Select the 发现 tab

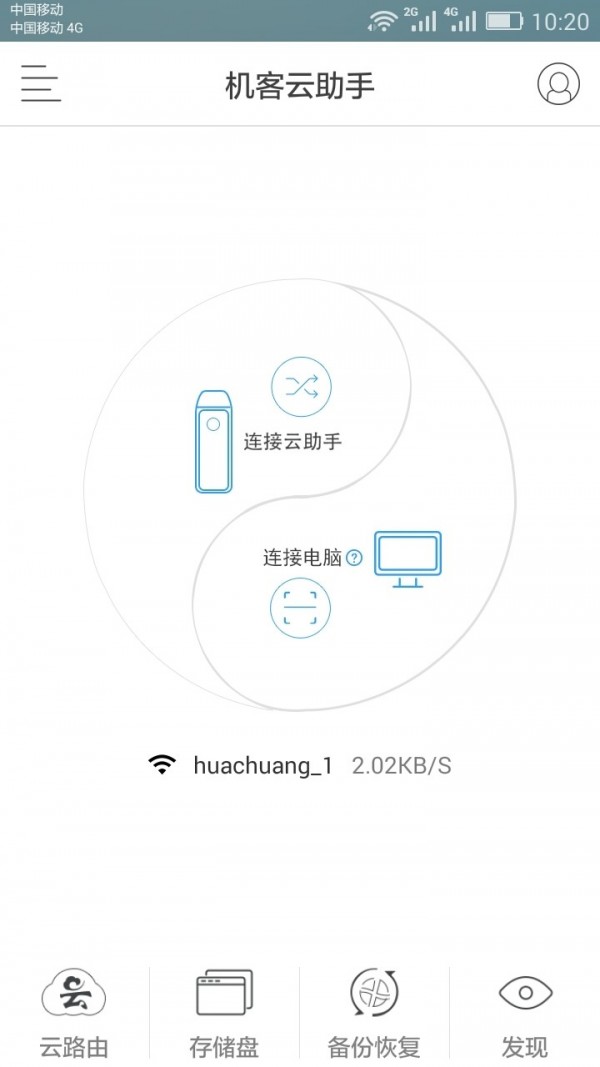pos(524,1013)
